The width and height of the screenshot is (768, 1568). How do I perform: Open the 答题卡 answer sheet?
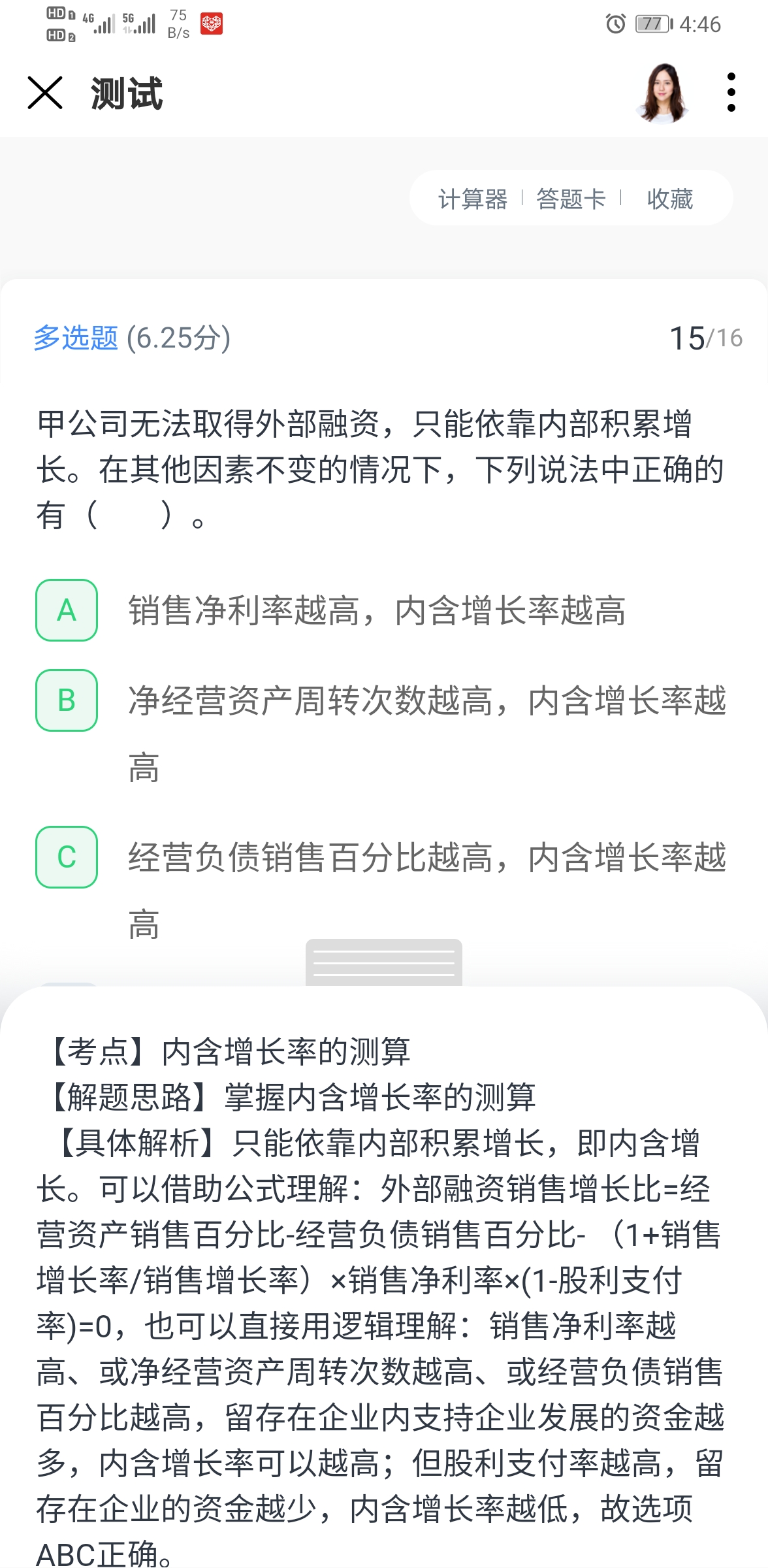pos(571,199)
